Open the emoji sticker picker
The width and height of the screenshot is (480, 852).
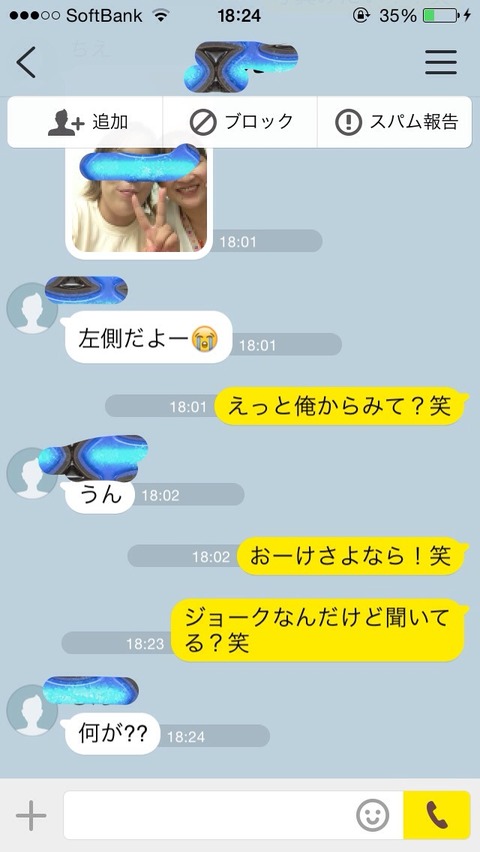373,816
